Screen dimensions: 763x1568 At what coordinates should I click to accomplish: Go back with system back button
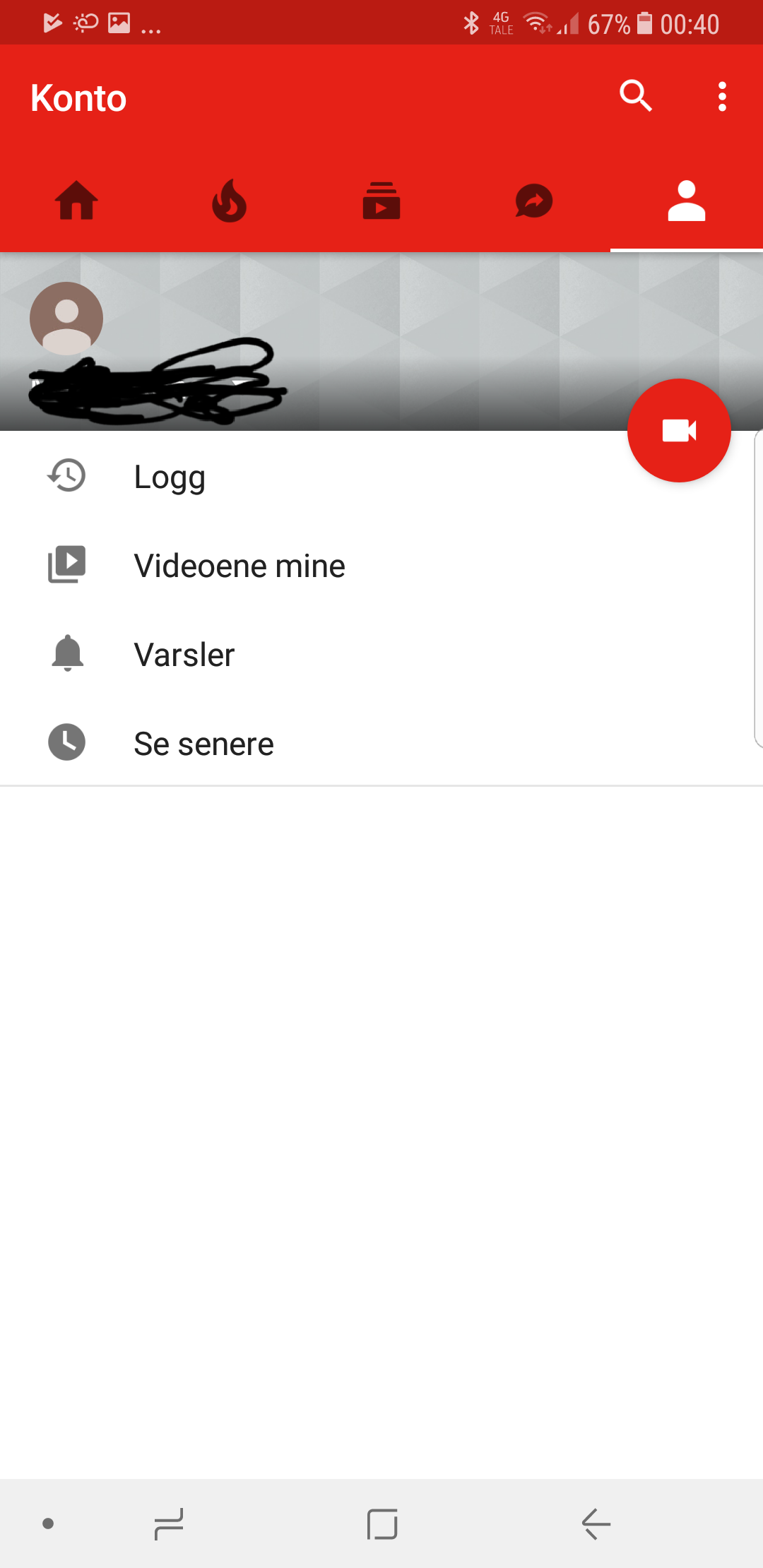[x=596, y=1524]
